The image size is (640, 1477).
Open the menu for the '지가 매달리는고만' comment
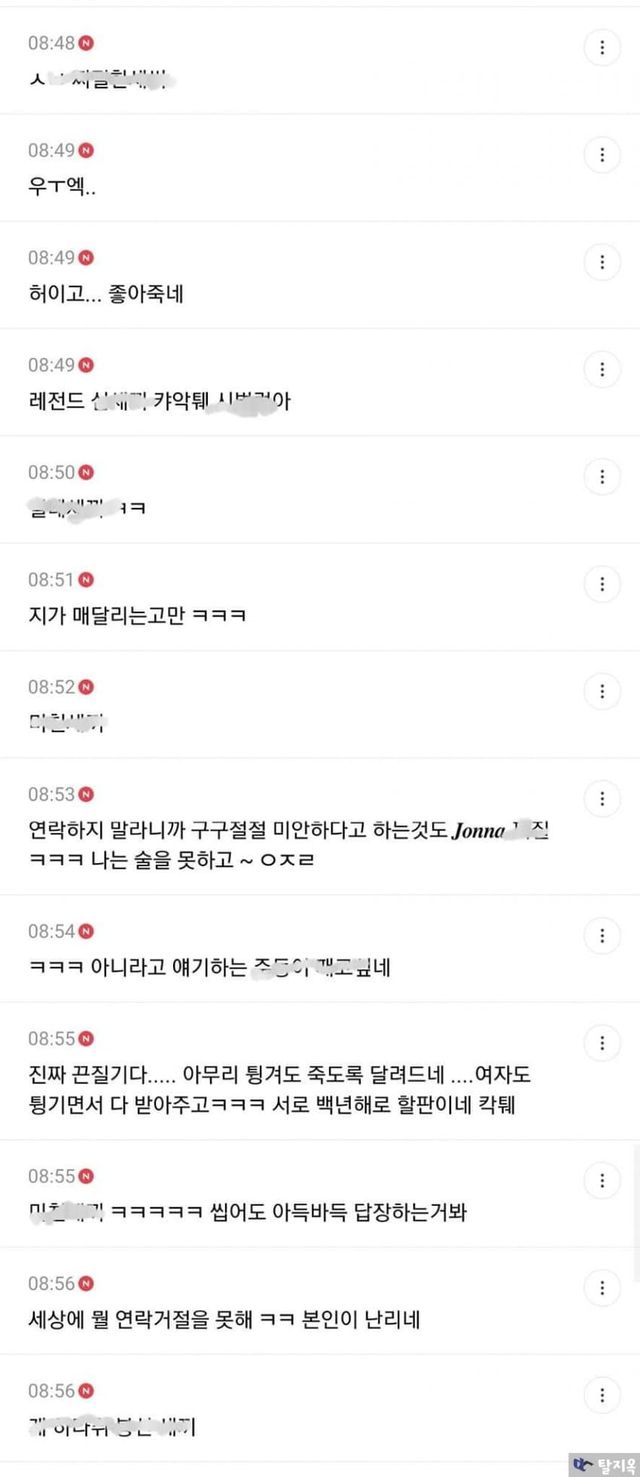click(602, 583)
